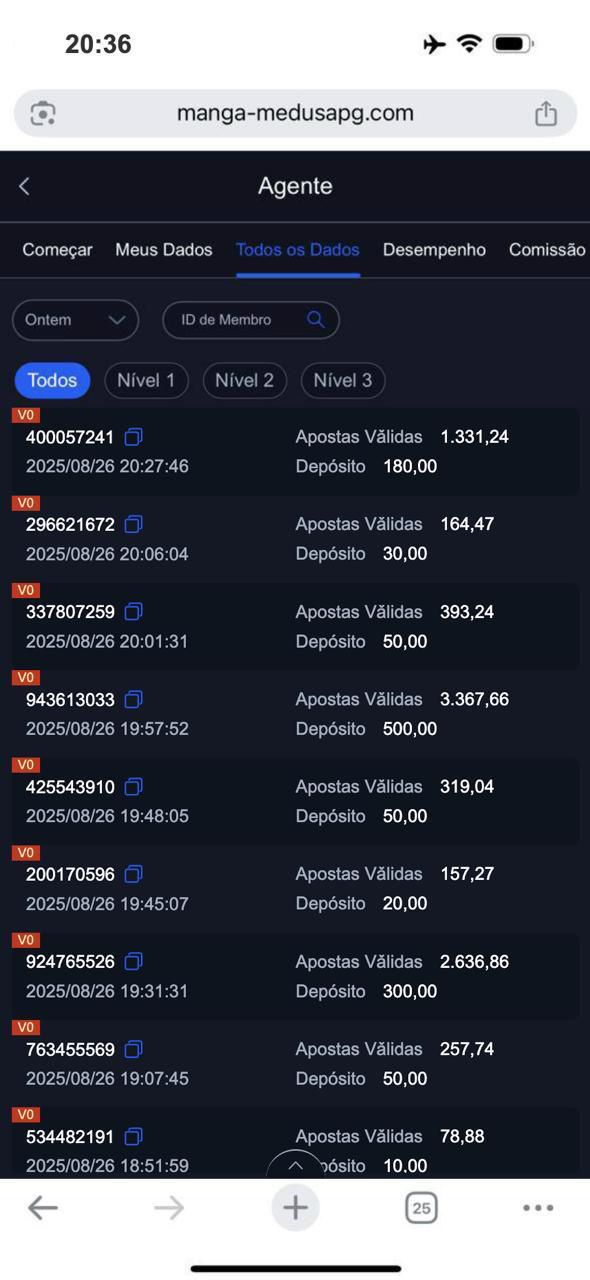The height and width of the screenshot is (1280, 590).
Task: Copy member ID 943613033
Action: pos(134,699)
